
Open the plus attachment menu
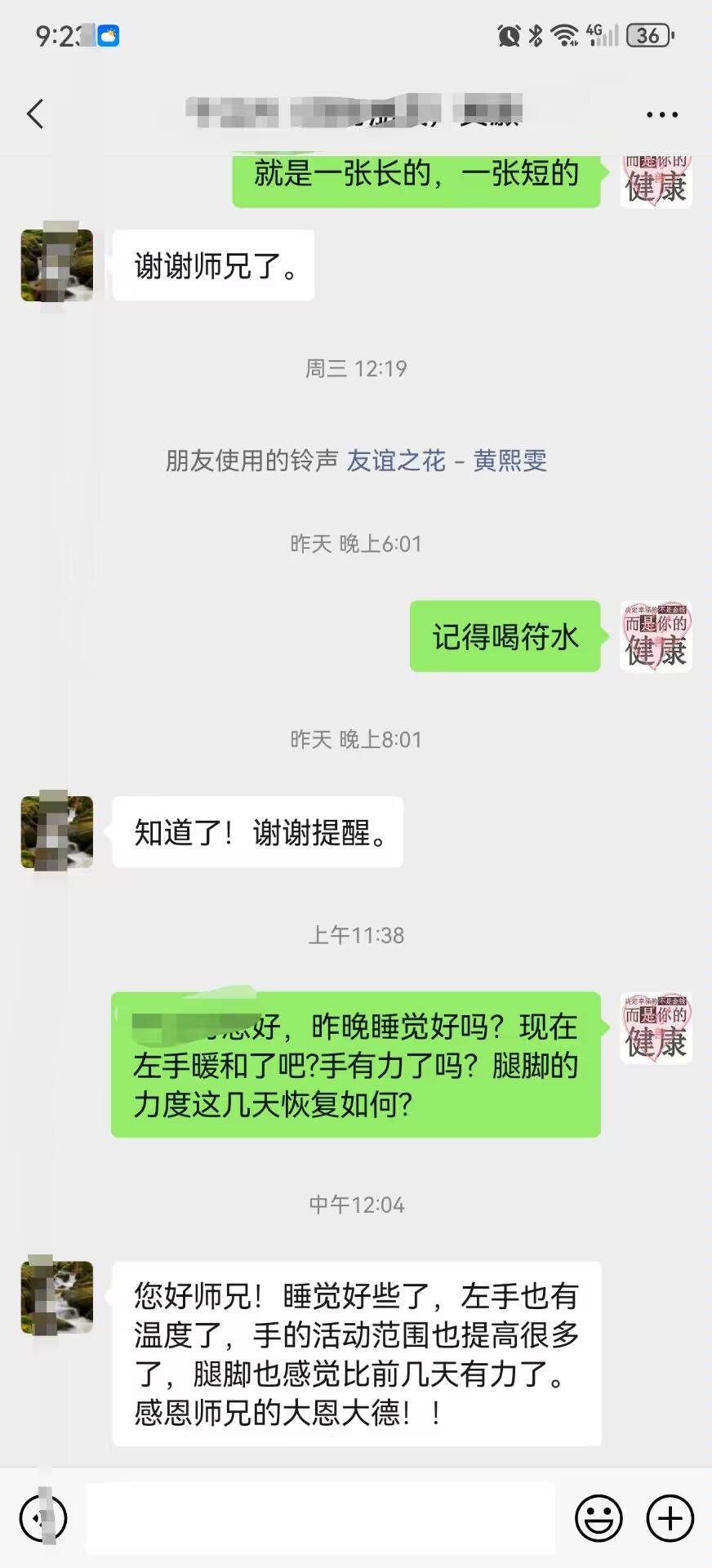tap(670, 1518)
